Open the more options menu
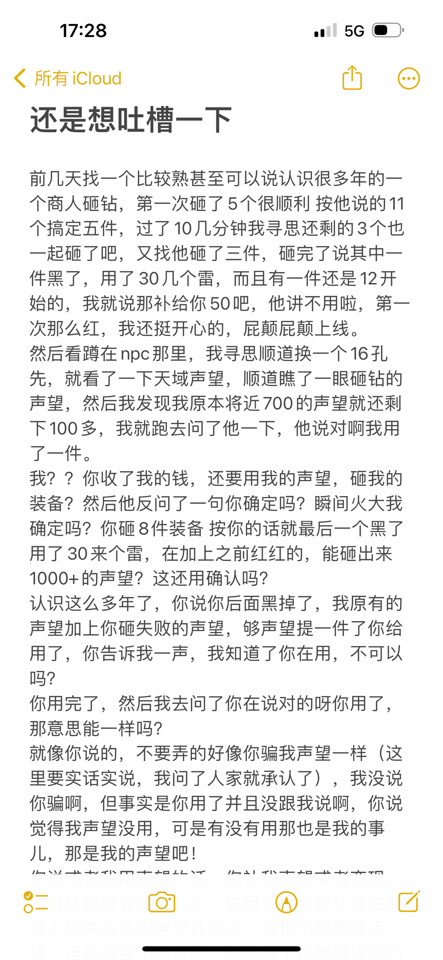This screenshot has height=960, width=443. (x=409, y=78)
